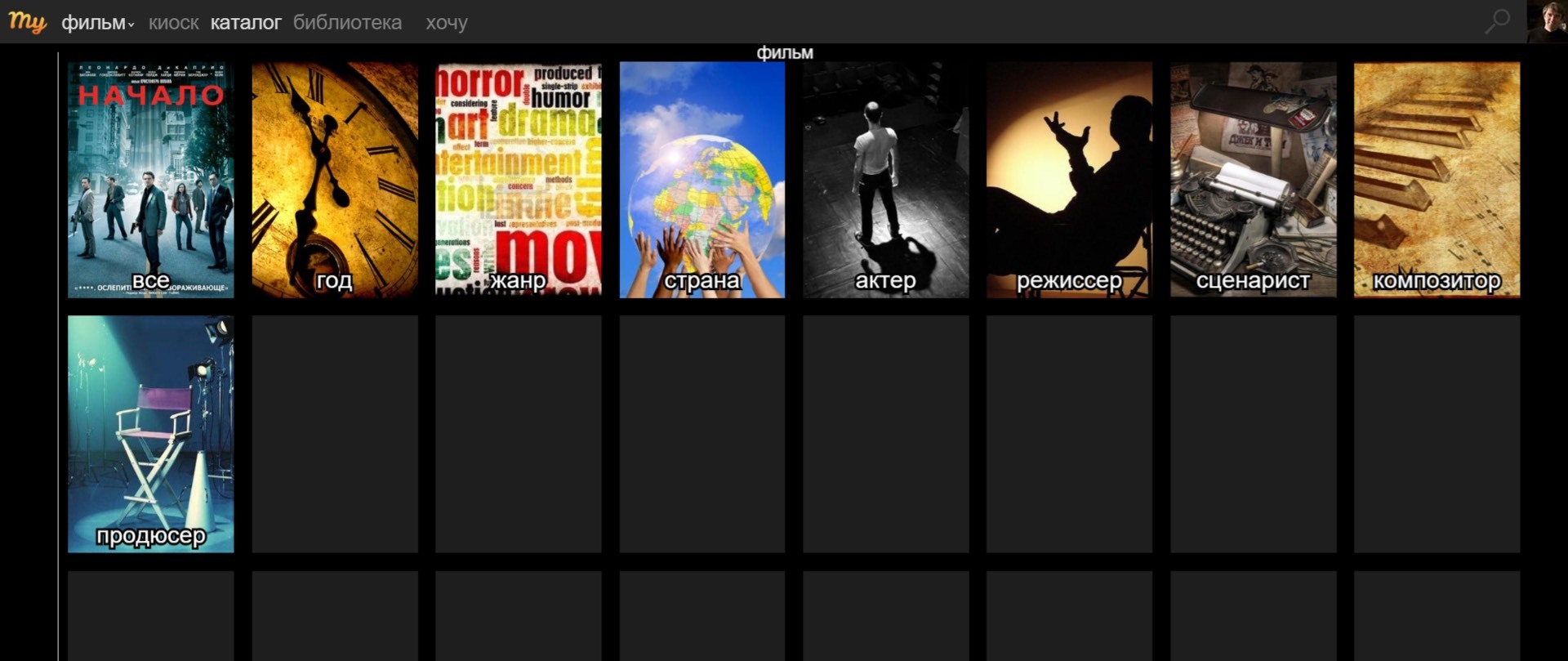This screenshot has width=1568, height=661.
Task: Select the каталог tab
Action: point(245,23)
